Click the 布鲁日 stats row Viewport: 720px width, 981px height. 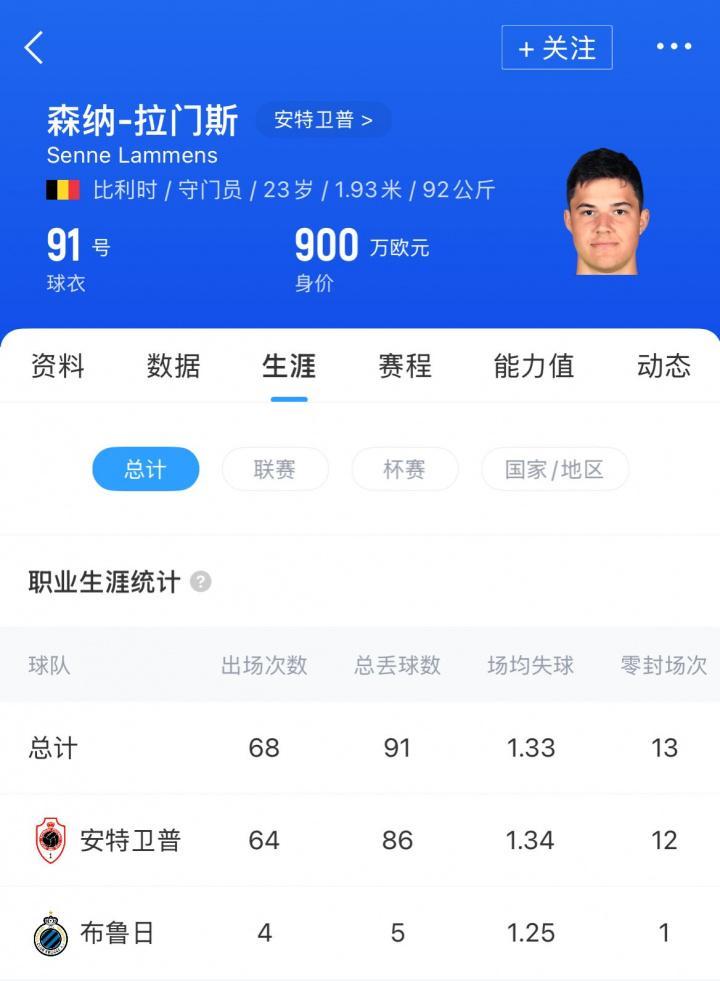point(360,932)
